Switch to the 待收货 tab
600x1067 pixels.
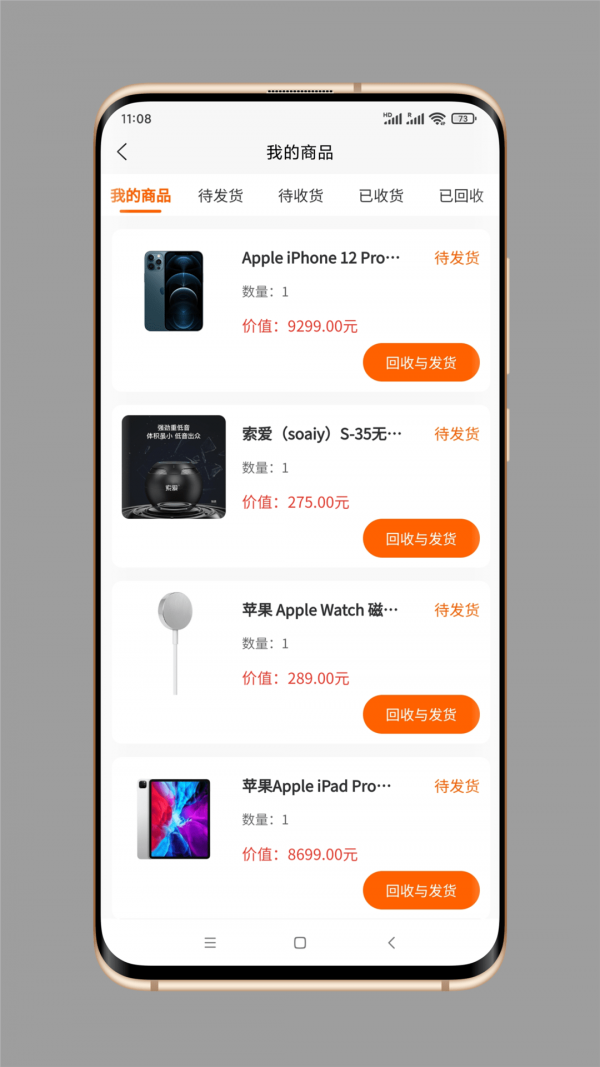coord(300,196)
